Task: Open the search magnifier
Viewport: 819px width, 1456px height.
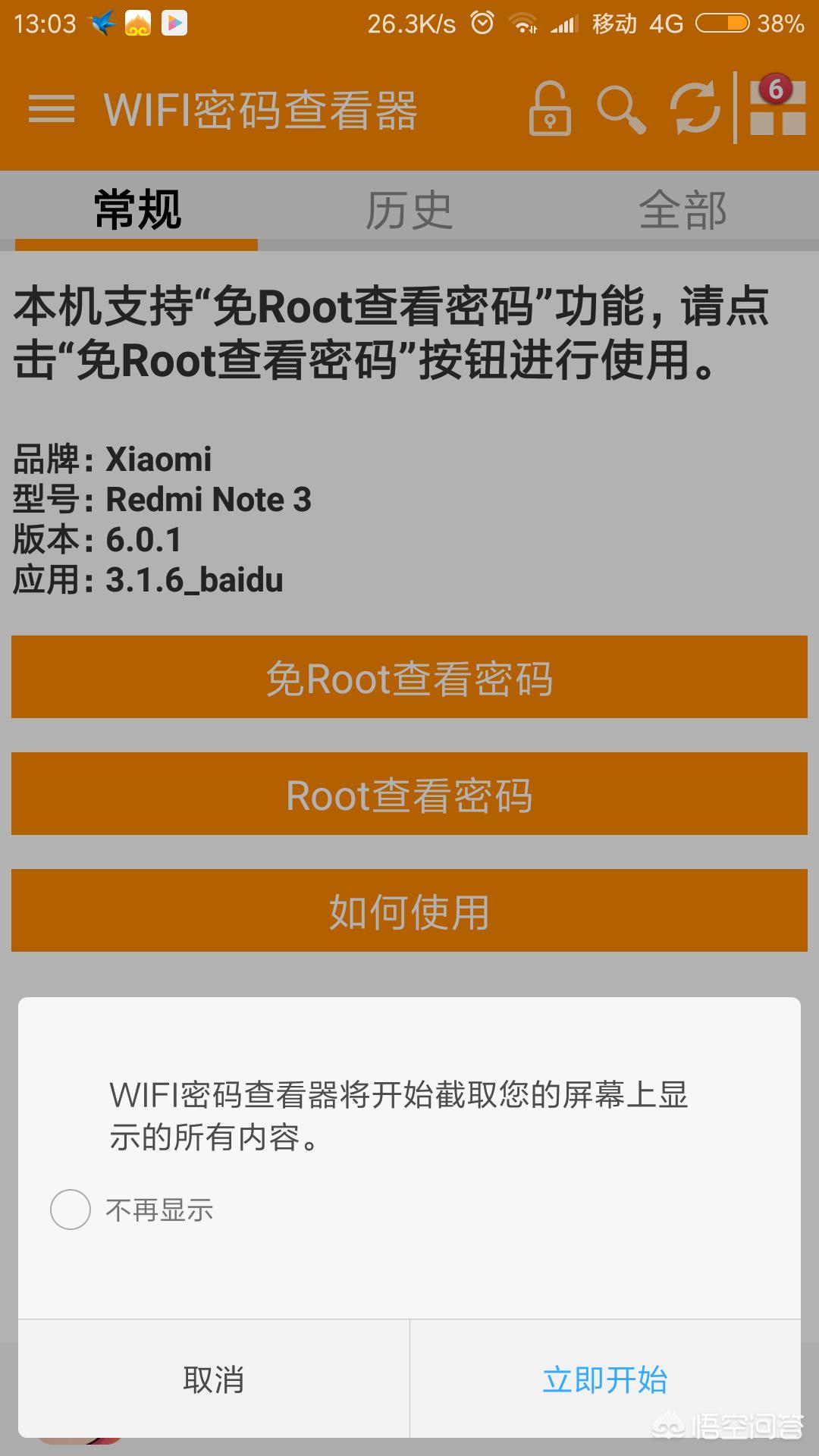Action: click(620, 109)
